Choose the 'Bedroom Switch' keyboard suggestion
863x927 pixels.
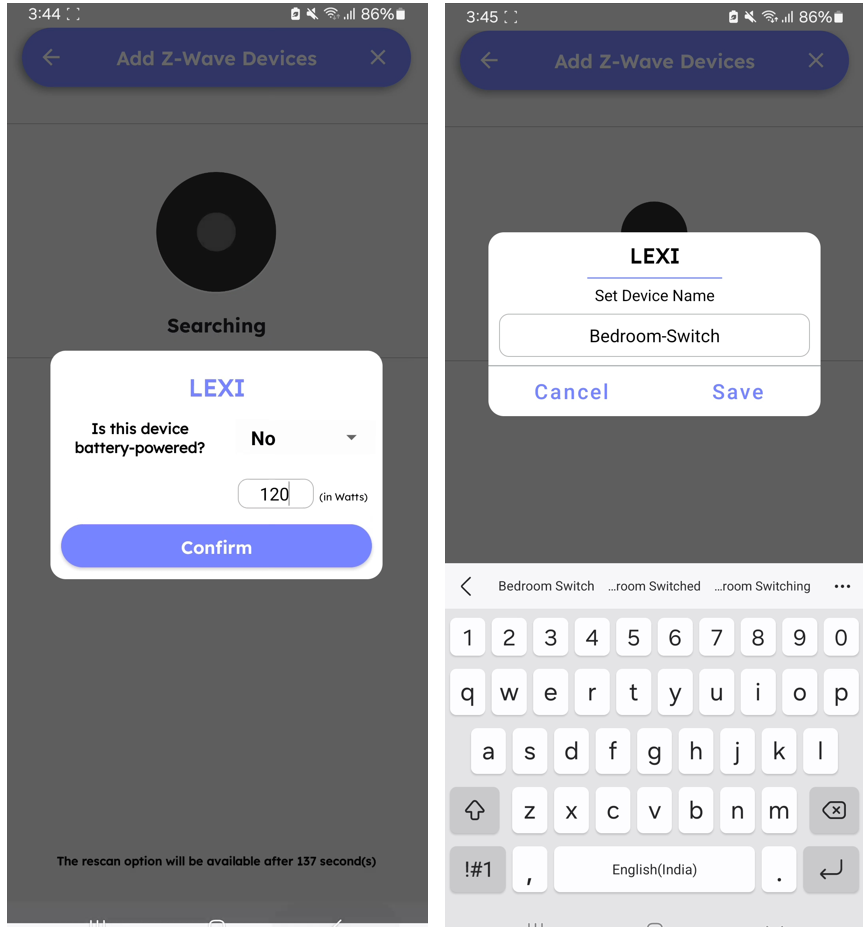546,586
